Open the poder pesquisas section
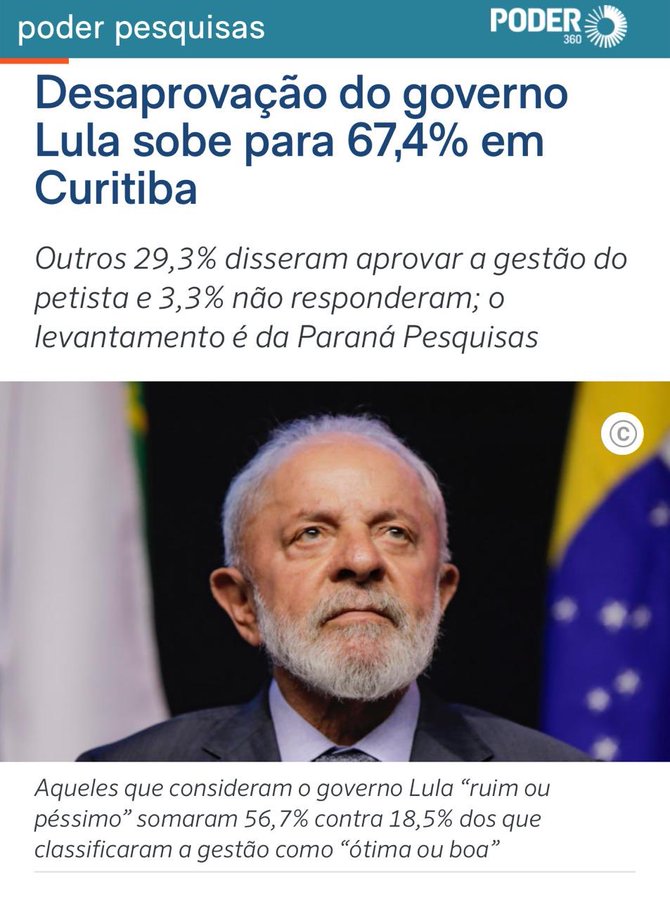The width and height of the screenshot is (670, 900). (141, 27)
